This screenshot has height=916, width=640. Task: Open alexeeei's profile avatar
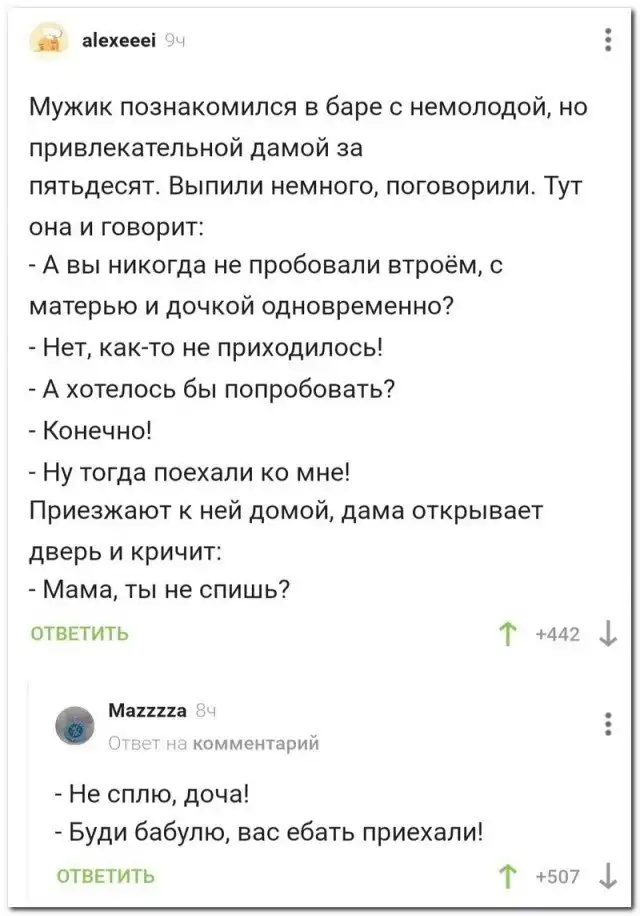pyautogui.click(x=49, y=42)
